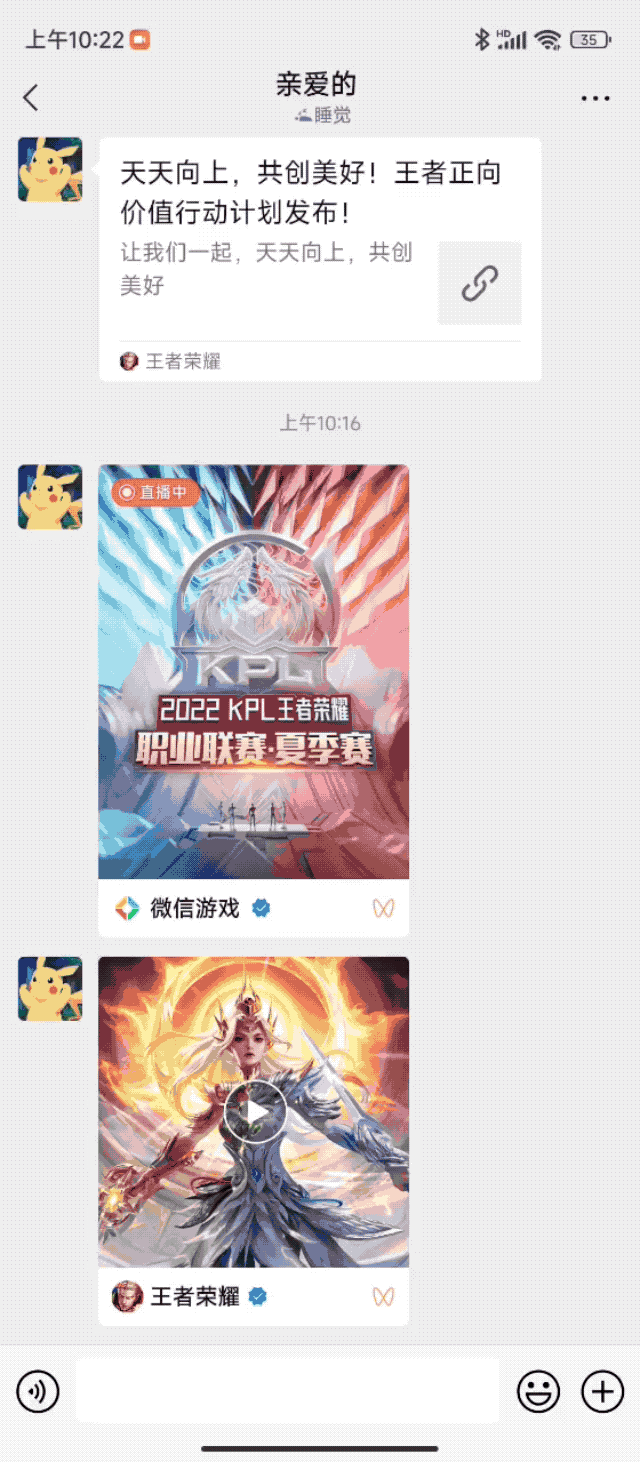
Task: Open the KPL 夏季赛 live stream card
Action: [x=253, y=672]
